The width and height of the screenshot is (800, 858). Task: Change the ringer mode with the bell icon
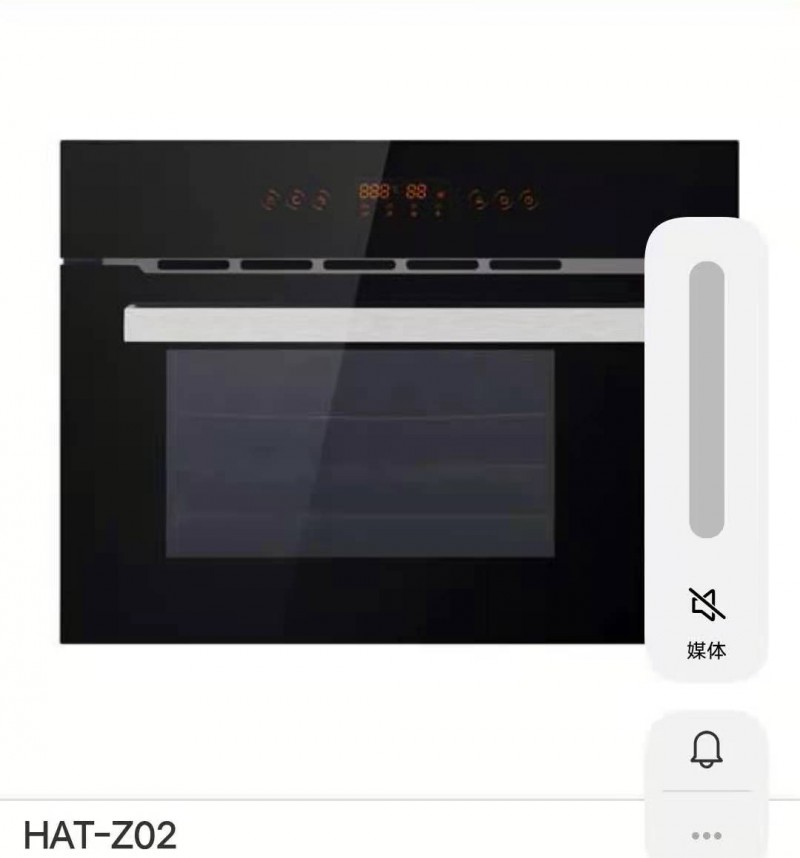click(x=706, y=750)
